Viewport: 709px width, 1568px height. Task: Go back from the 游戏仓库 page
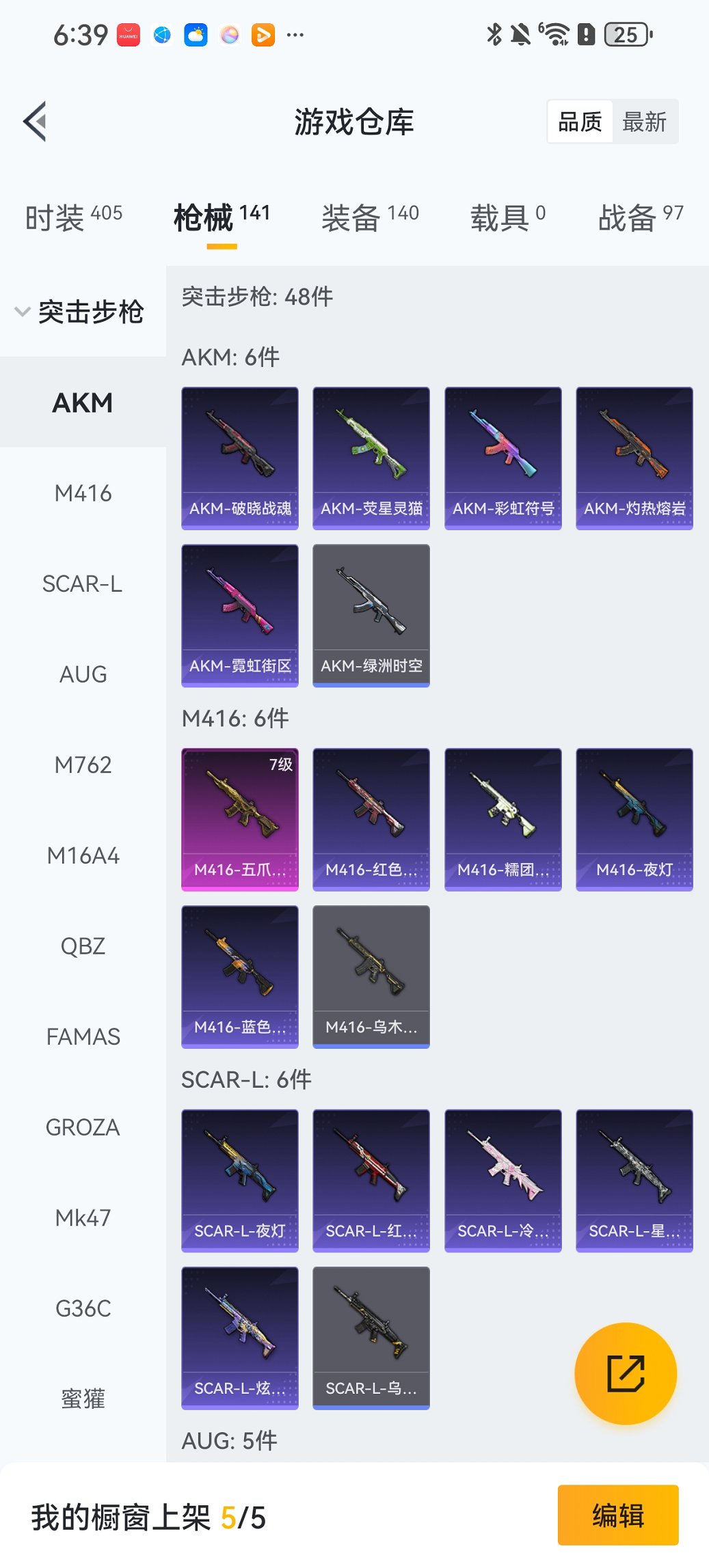[x=36, y=122]
